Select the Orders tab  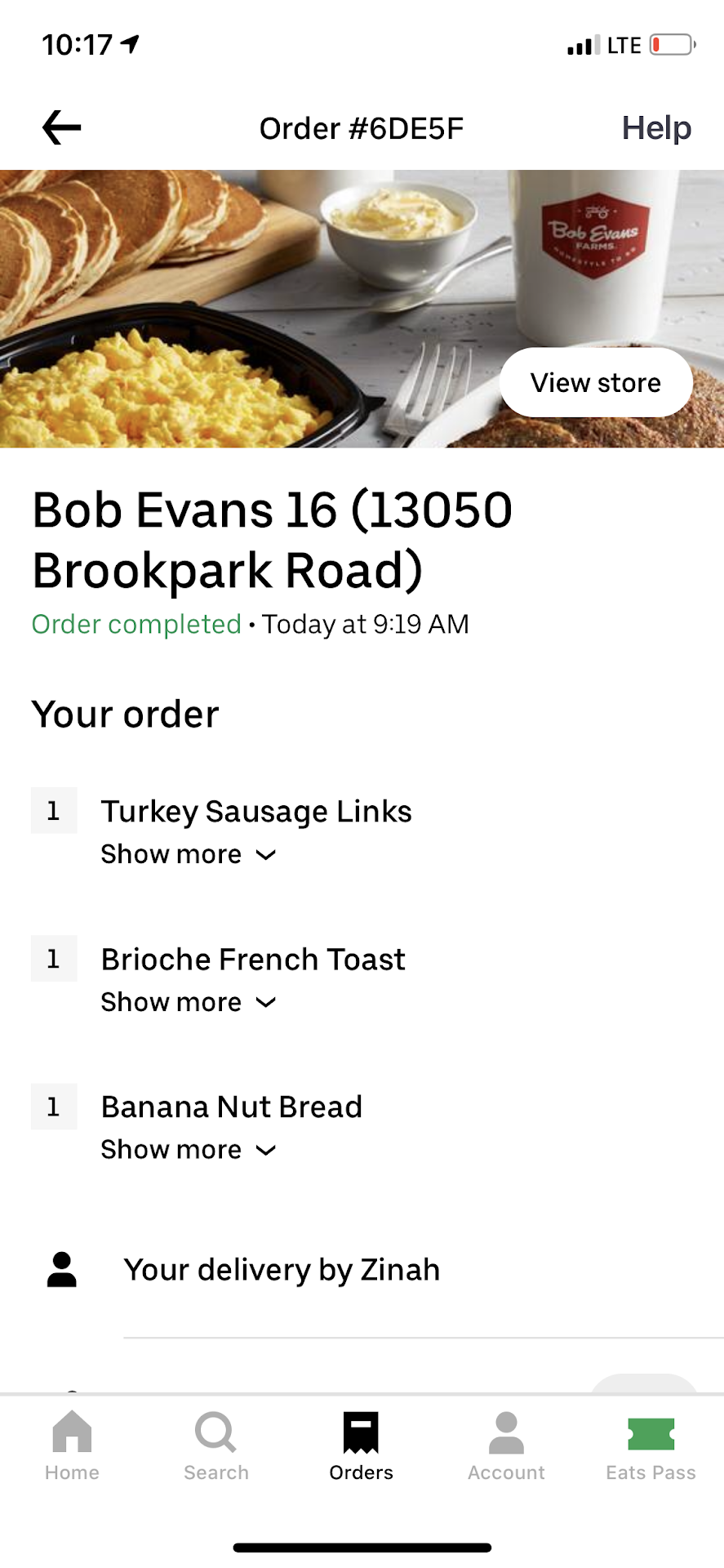point(362,1446)
